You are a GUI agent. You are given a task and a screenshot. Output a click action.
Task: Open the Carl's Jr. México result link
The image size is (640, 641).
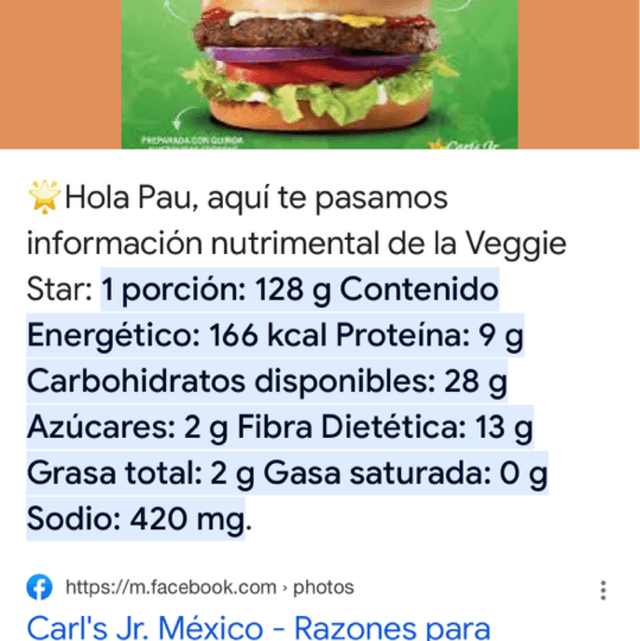258,627
